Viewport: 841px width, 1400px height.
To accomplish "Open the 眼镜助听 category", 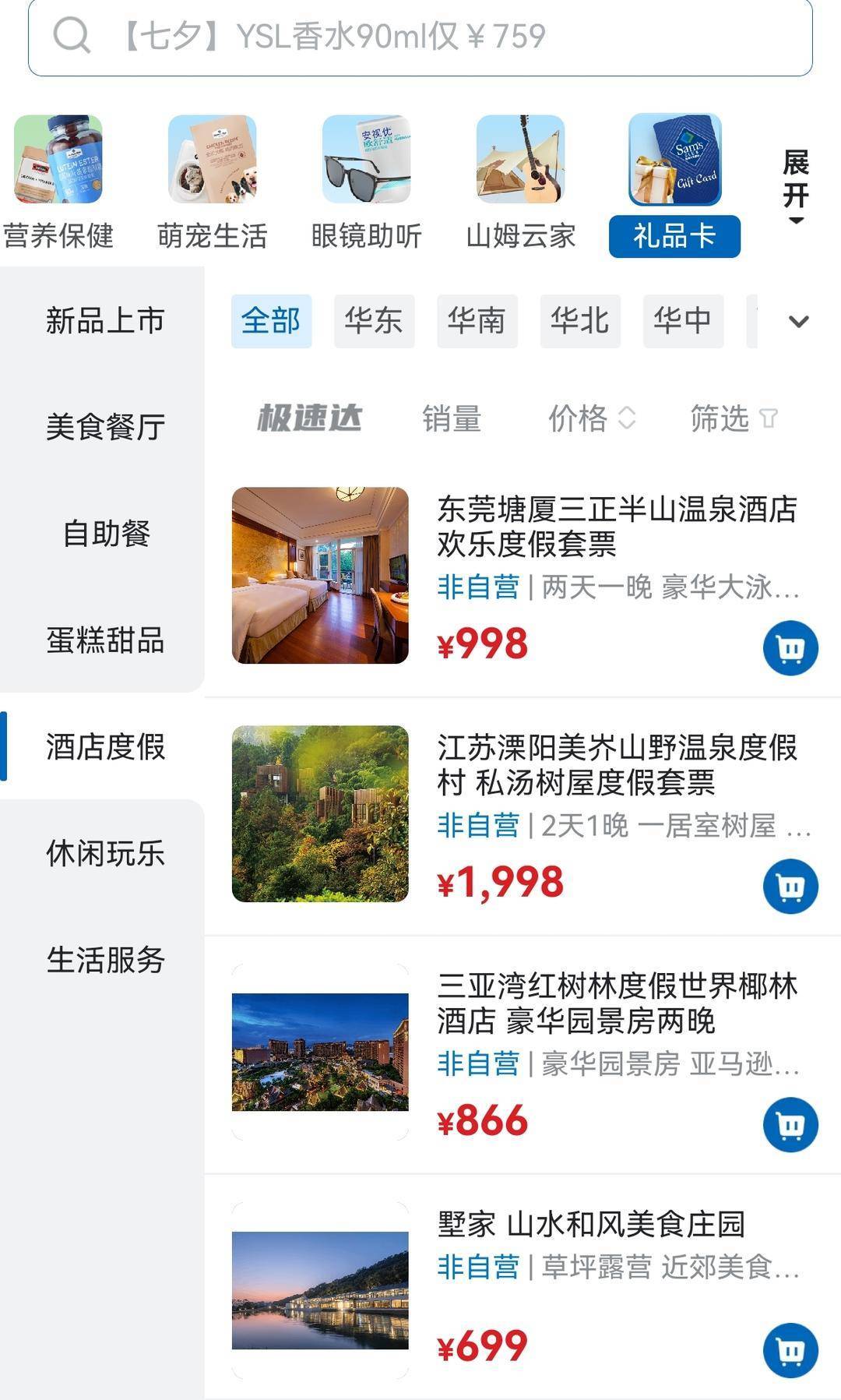I will coord(366,181).
